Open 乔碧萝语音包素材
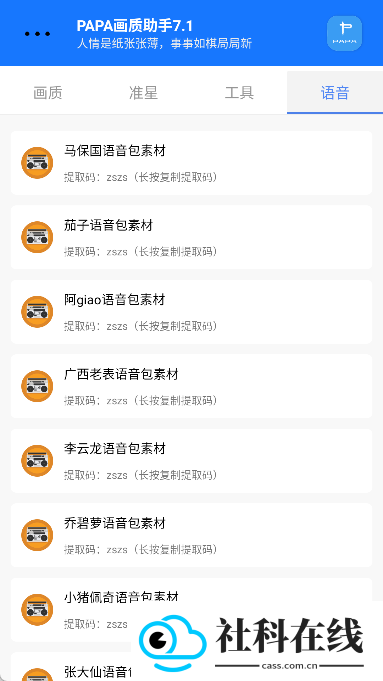 tap(192, 535)
